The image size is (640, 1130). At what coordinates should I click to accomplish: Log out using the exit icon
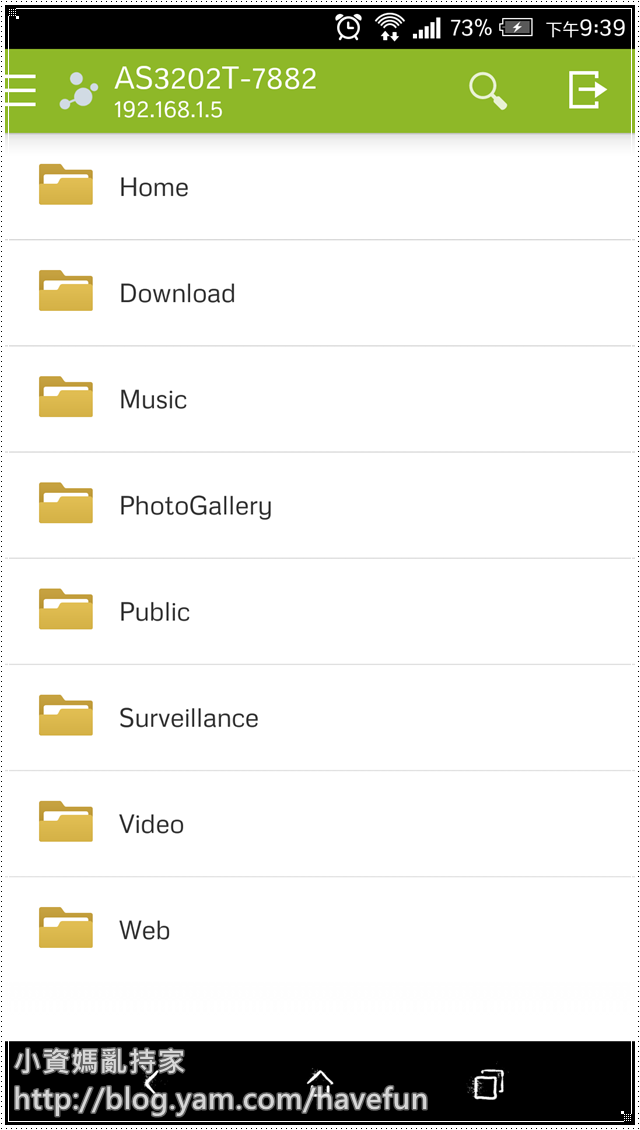pyautogui.click(x=587, y=90)
